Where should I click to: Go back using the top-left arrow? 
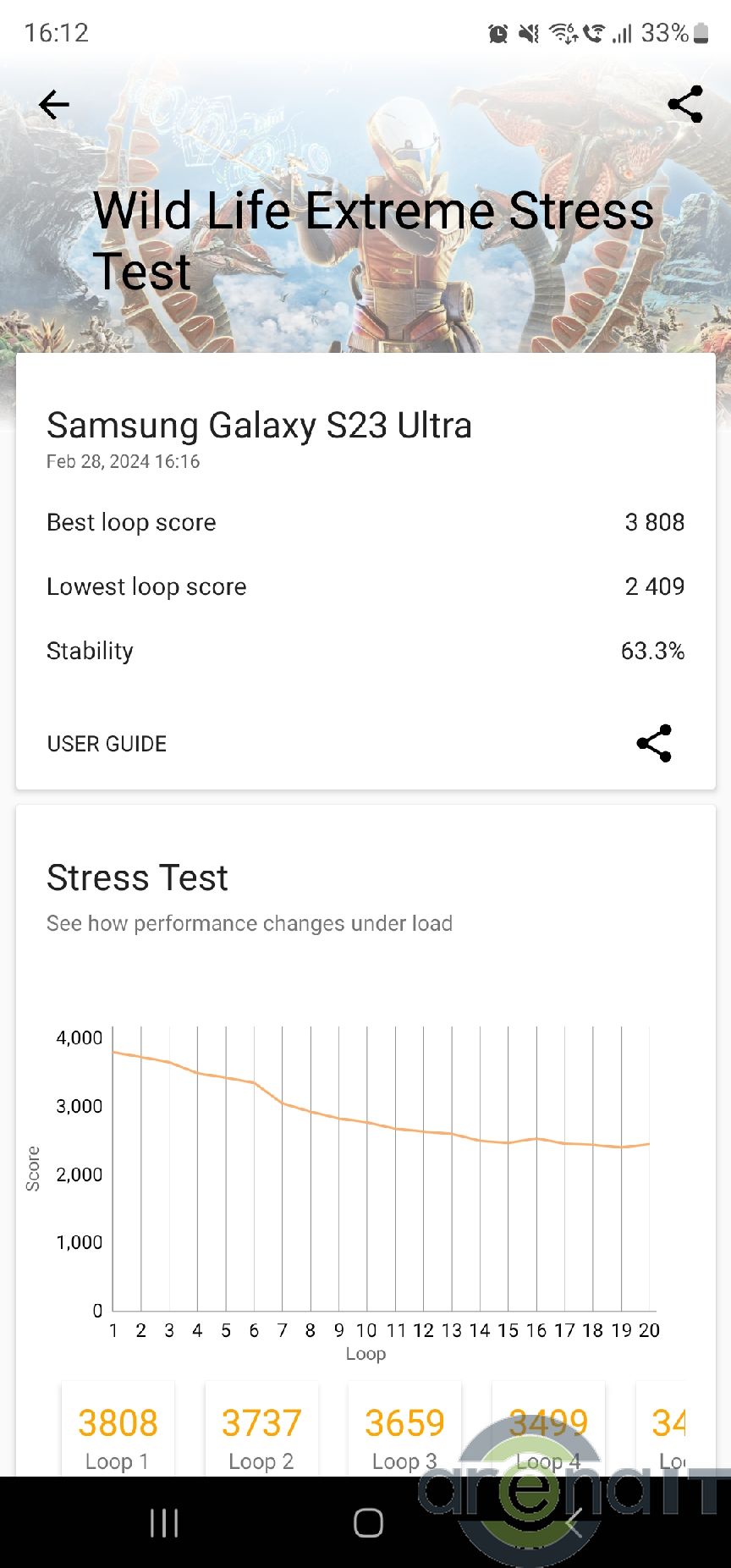pyautogui.click(x=53, y=105)
